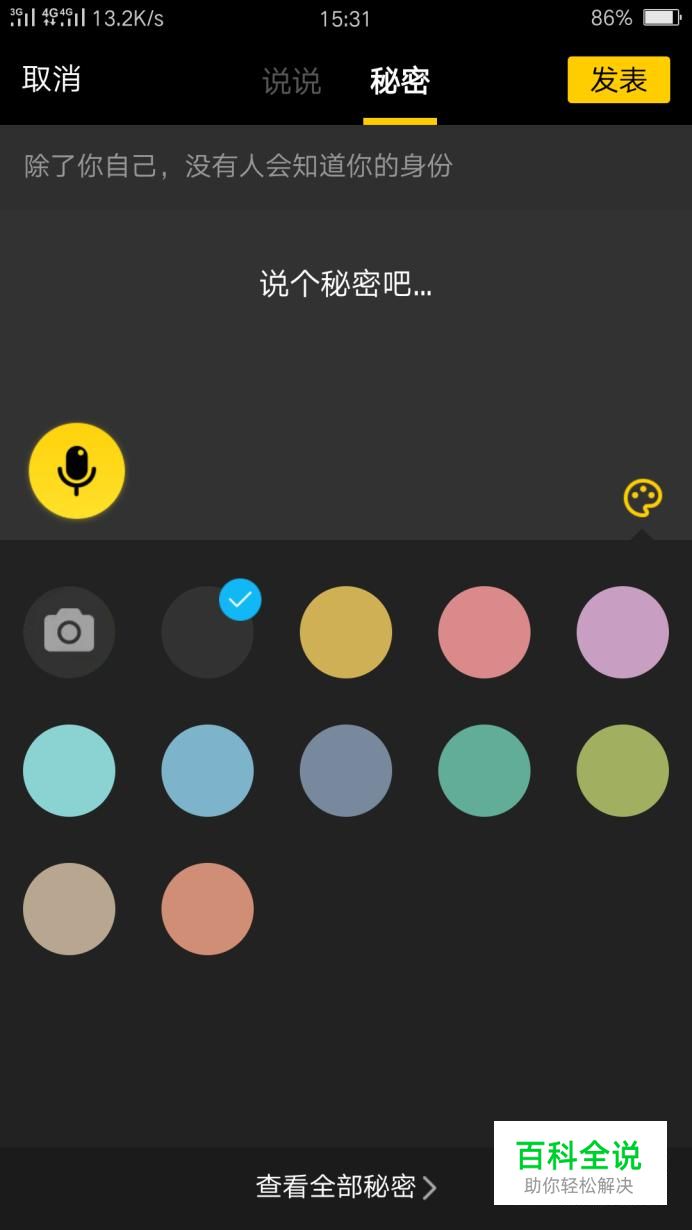The image size is (692, 1230).
Task: Pick the salmon pink background color
Action: tap(484, 632)
